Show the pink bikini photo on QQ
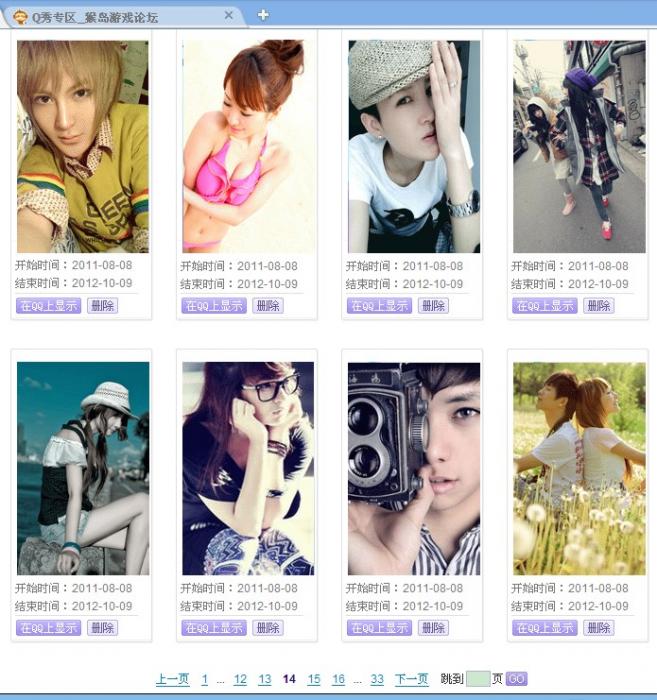This screenshot has height=700, width=657. 214,306
